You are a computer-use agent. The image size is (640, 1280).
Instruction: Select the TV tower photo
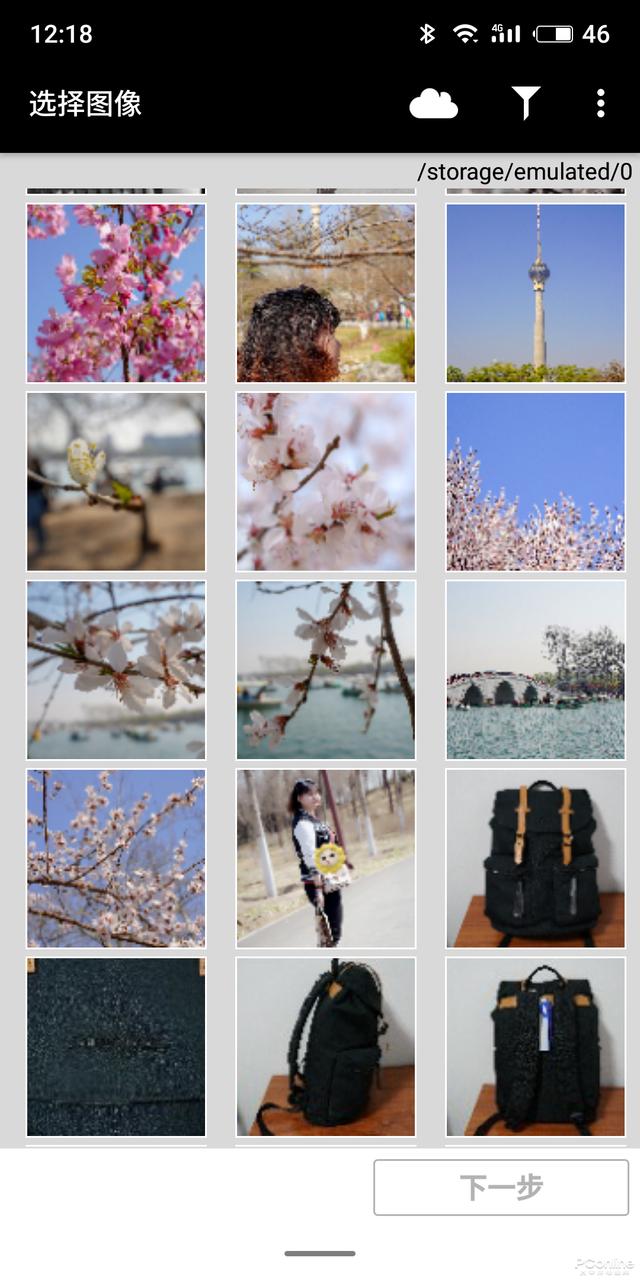click(536, 293)
